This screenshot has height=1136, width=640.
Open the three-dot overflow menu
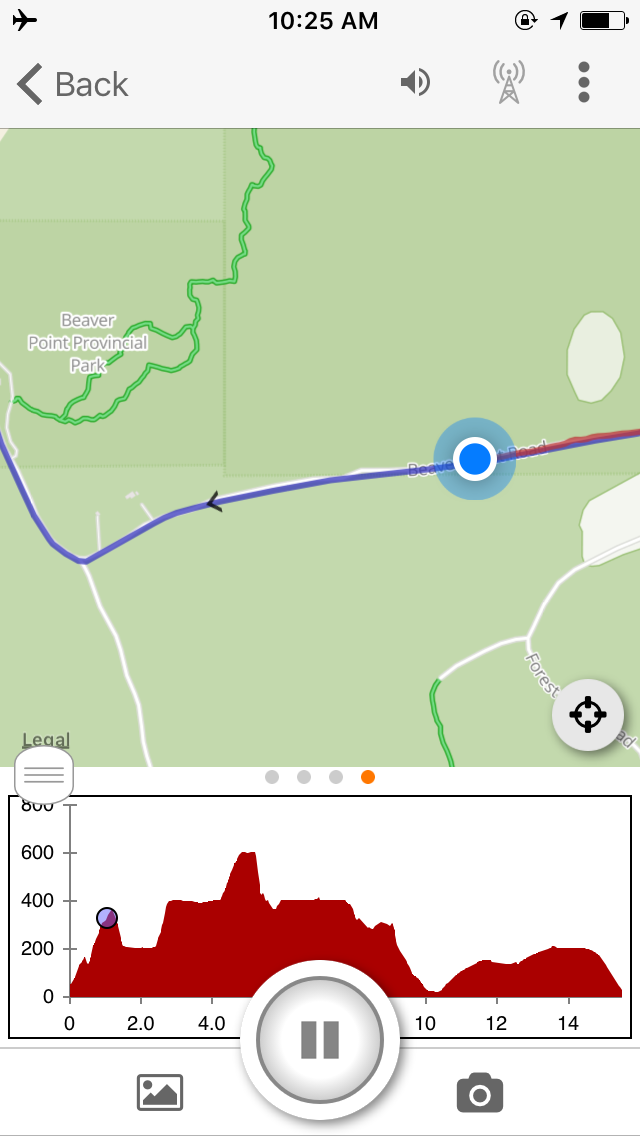584,82
